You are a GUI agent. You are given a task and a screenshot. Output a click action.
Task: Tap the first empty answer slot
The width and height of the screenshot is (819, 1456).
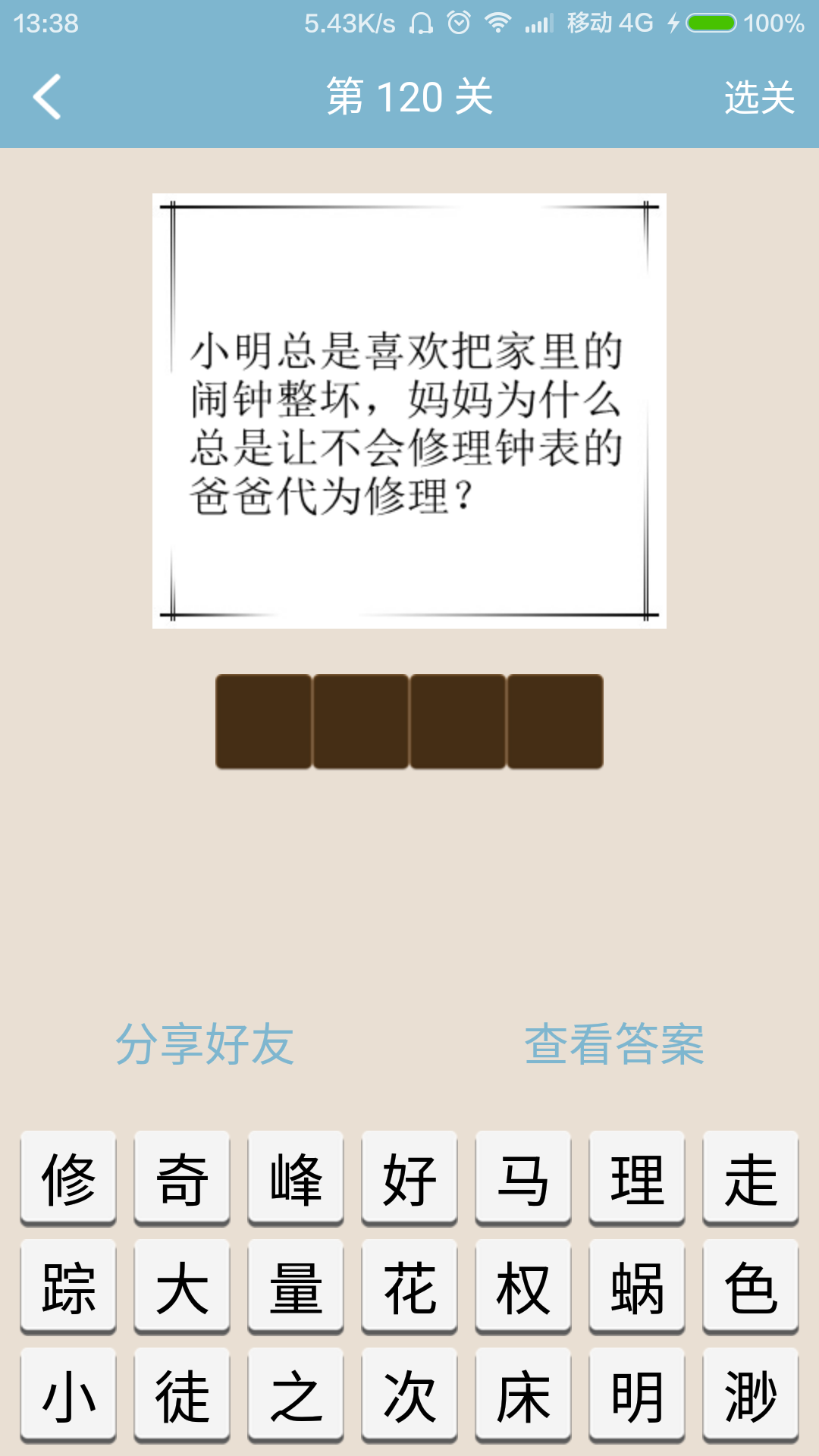[x=264, y=721]
